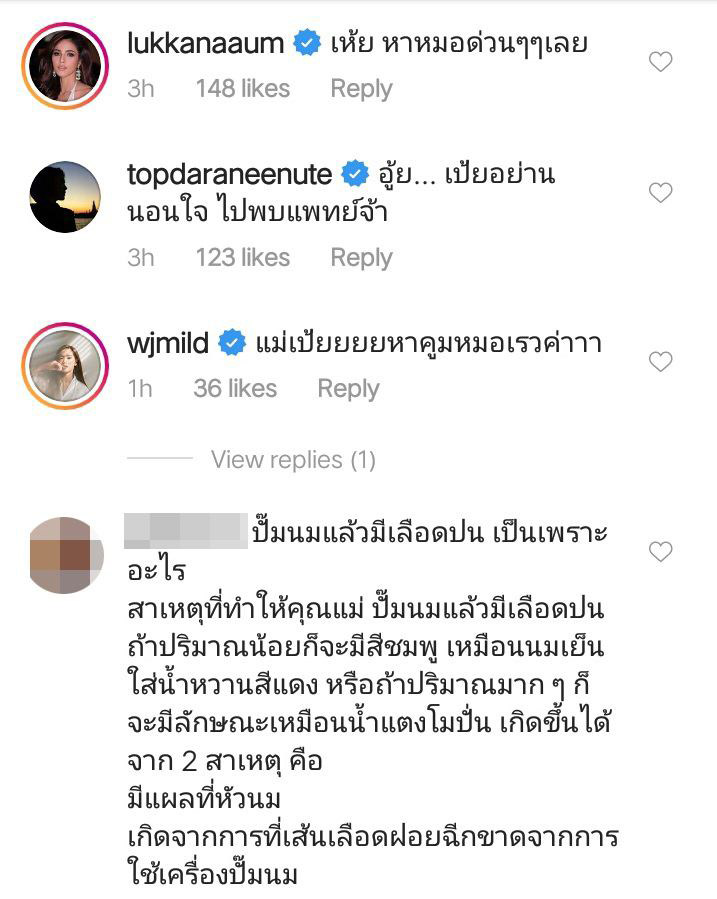This screenshot has width=717, height=899.
Task: Reply to lukkanaaum's comment
Action: [361, 89]
